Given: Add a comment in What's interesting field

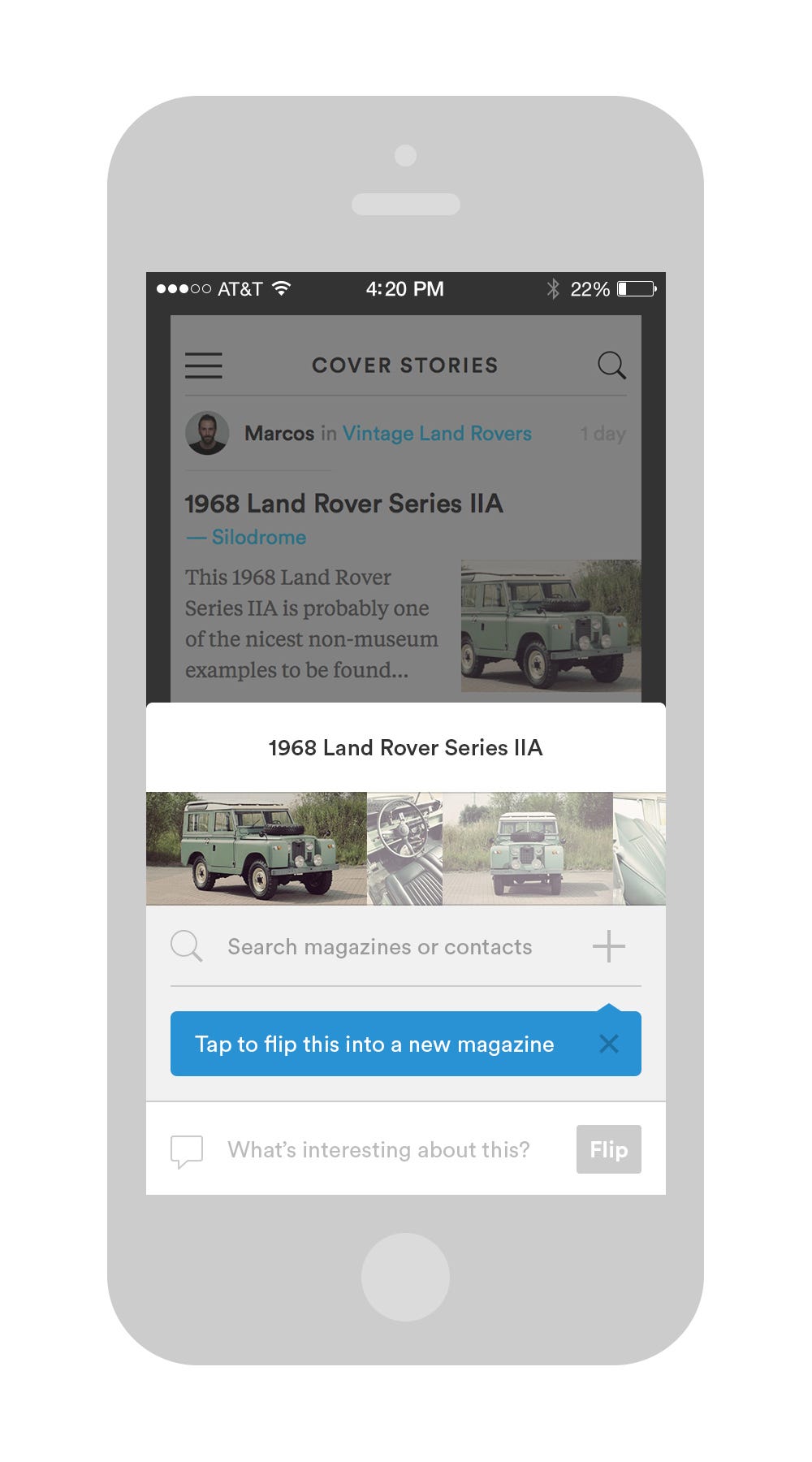Looking at the screenshot, I should click(x=378, y=1149).
